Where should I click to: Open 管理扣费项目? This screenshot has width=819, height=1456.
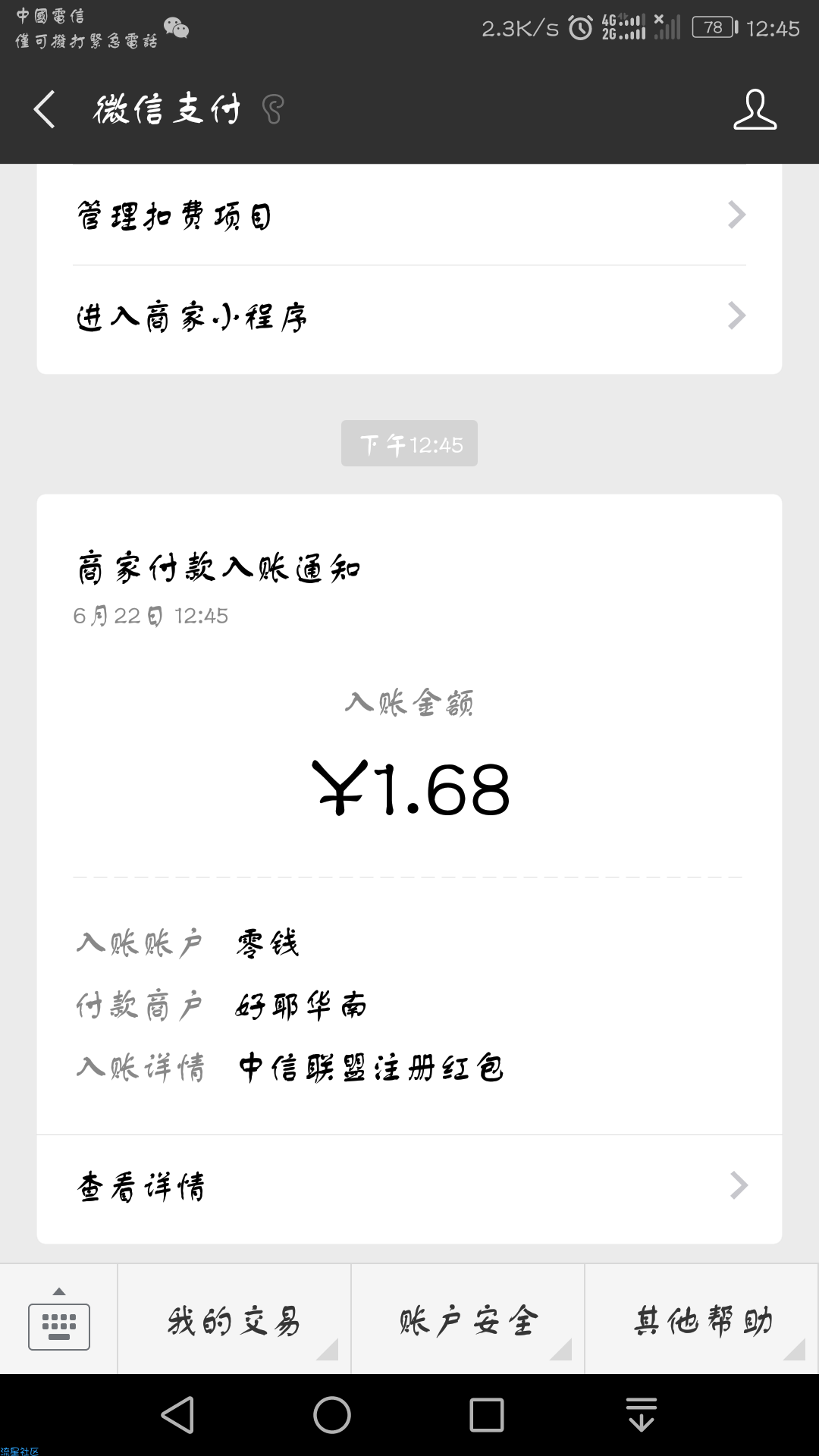click(x=409, y=215)
